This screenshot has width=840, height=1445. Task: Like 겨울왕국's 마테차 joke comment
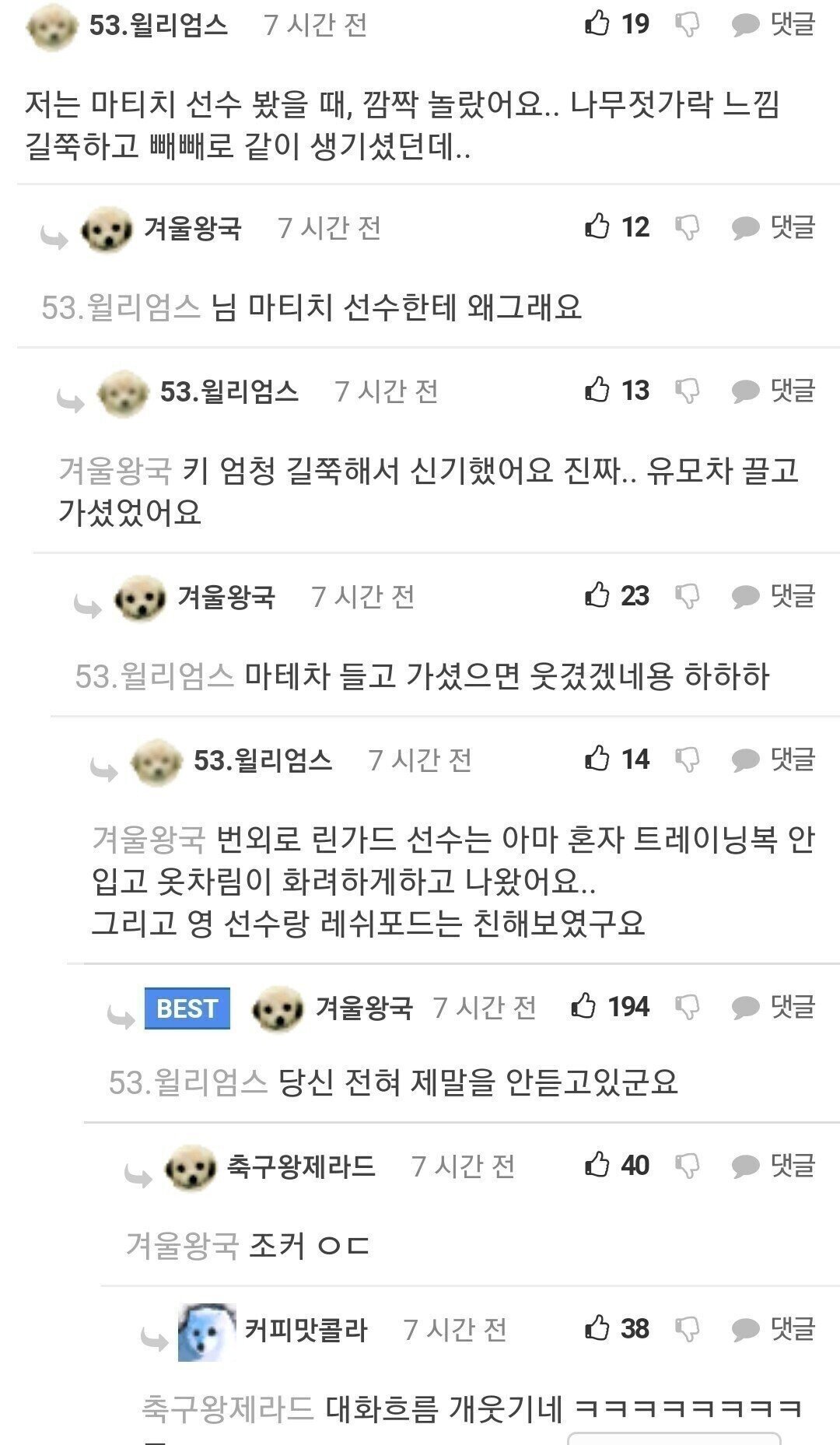point(597,595)
